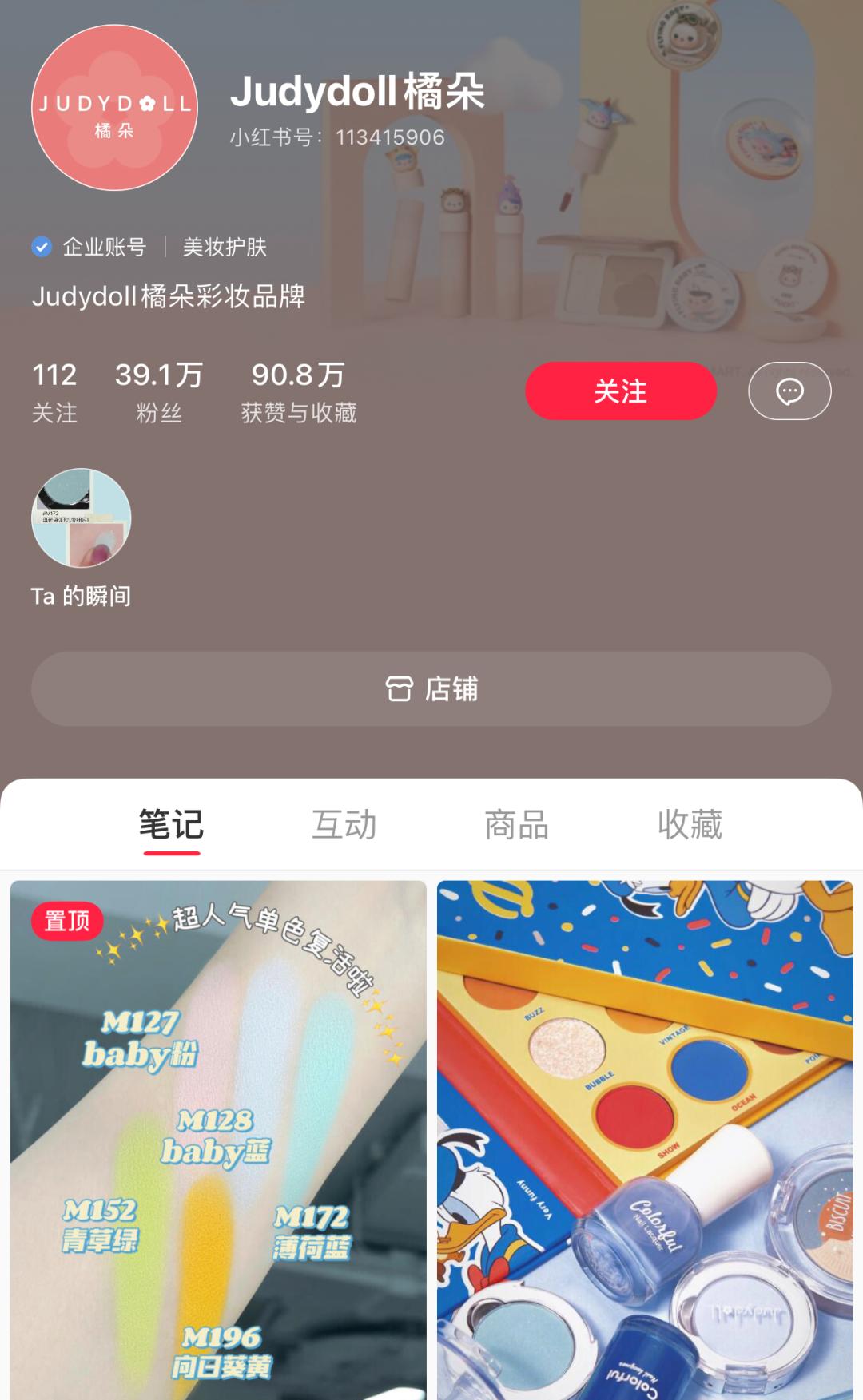View the 39.1万 粉丝 followers list

[159, 391]
